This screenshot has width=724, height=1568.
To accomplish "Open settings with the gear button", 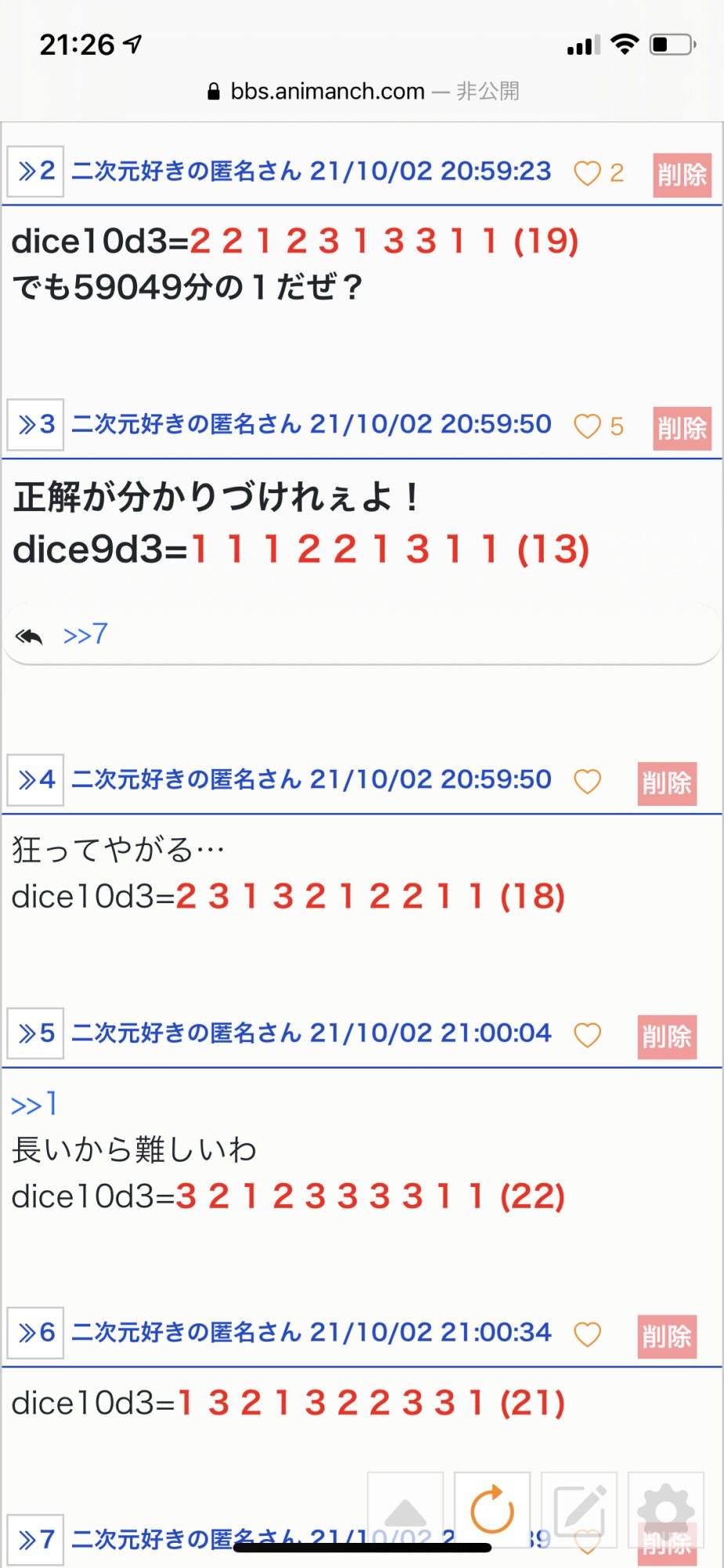I will [666, 1511].
